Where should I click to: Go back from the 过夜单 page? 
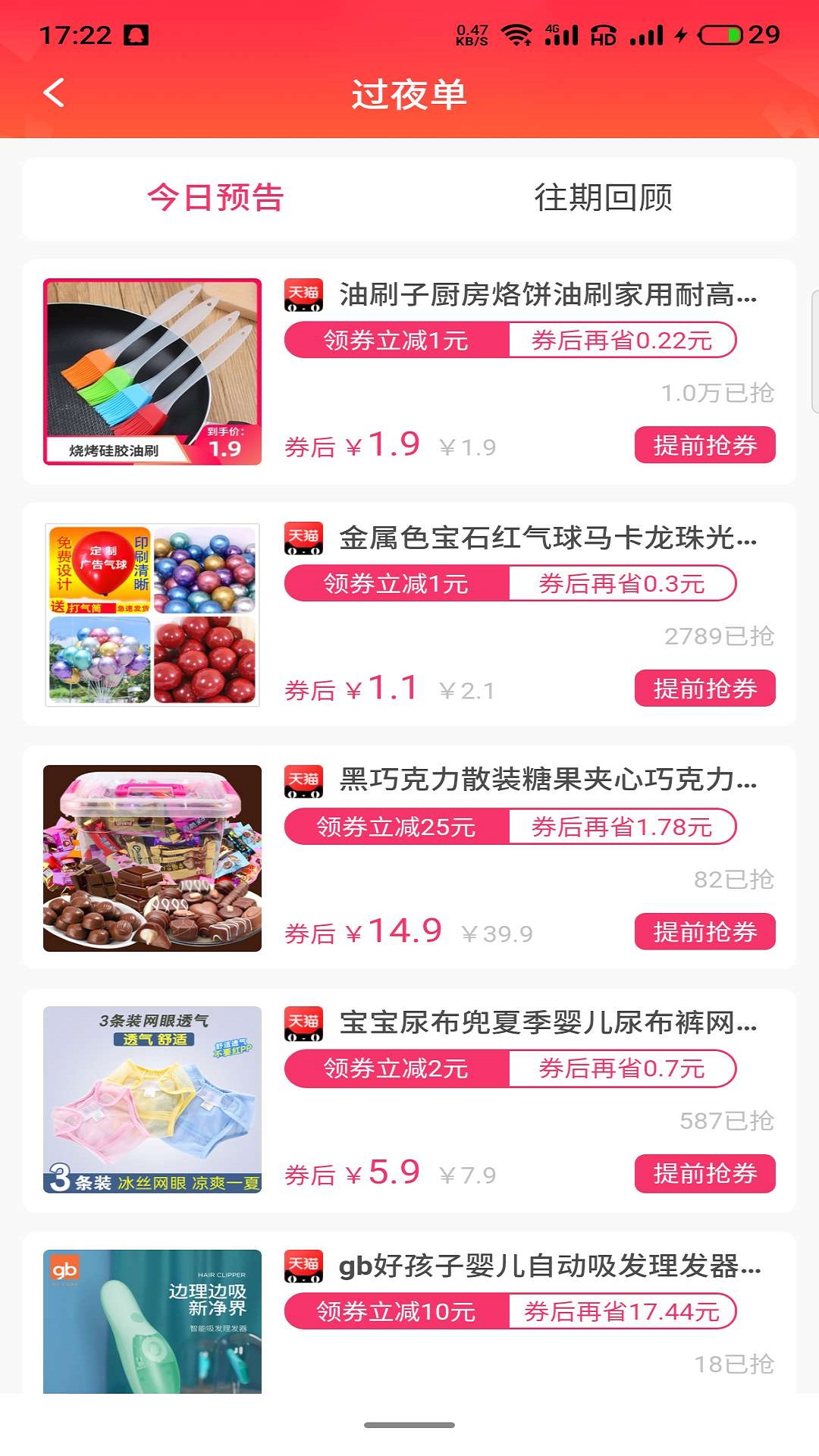54,93
